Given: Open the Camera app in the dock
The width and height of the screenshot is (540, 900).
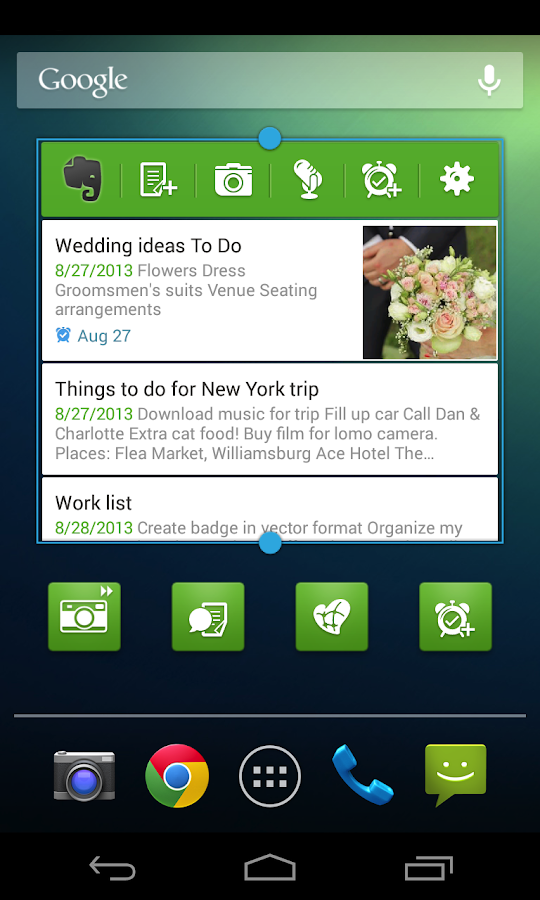Looking at the screenshot, I should pos(84,775).
